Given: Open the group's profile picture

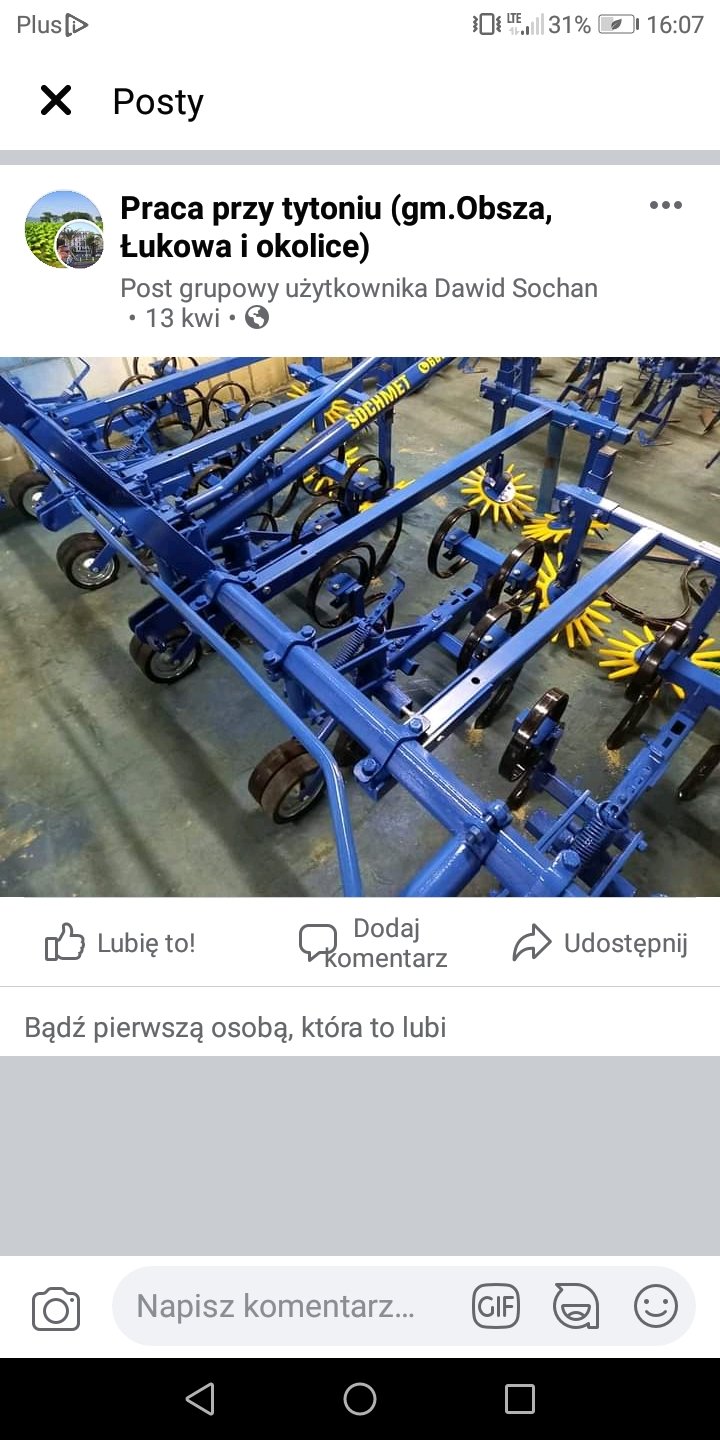Looking at the screenshot, I should pyautogui.click(x=64, y=230).
